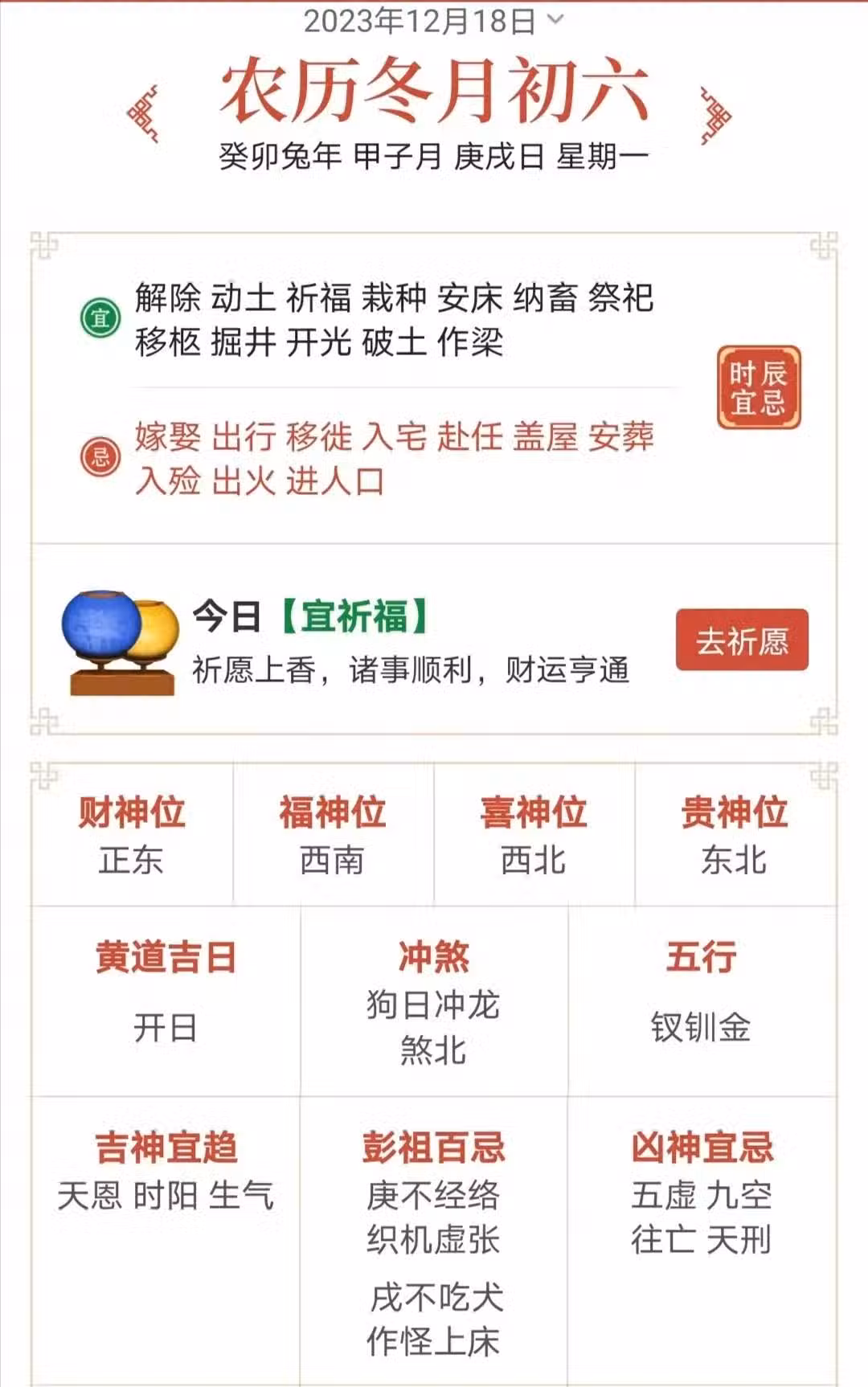Screen dimensions: 868x1387
Task: Go to the previous day arrow
Action: click(x=143, y=113)
